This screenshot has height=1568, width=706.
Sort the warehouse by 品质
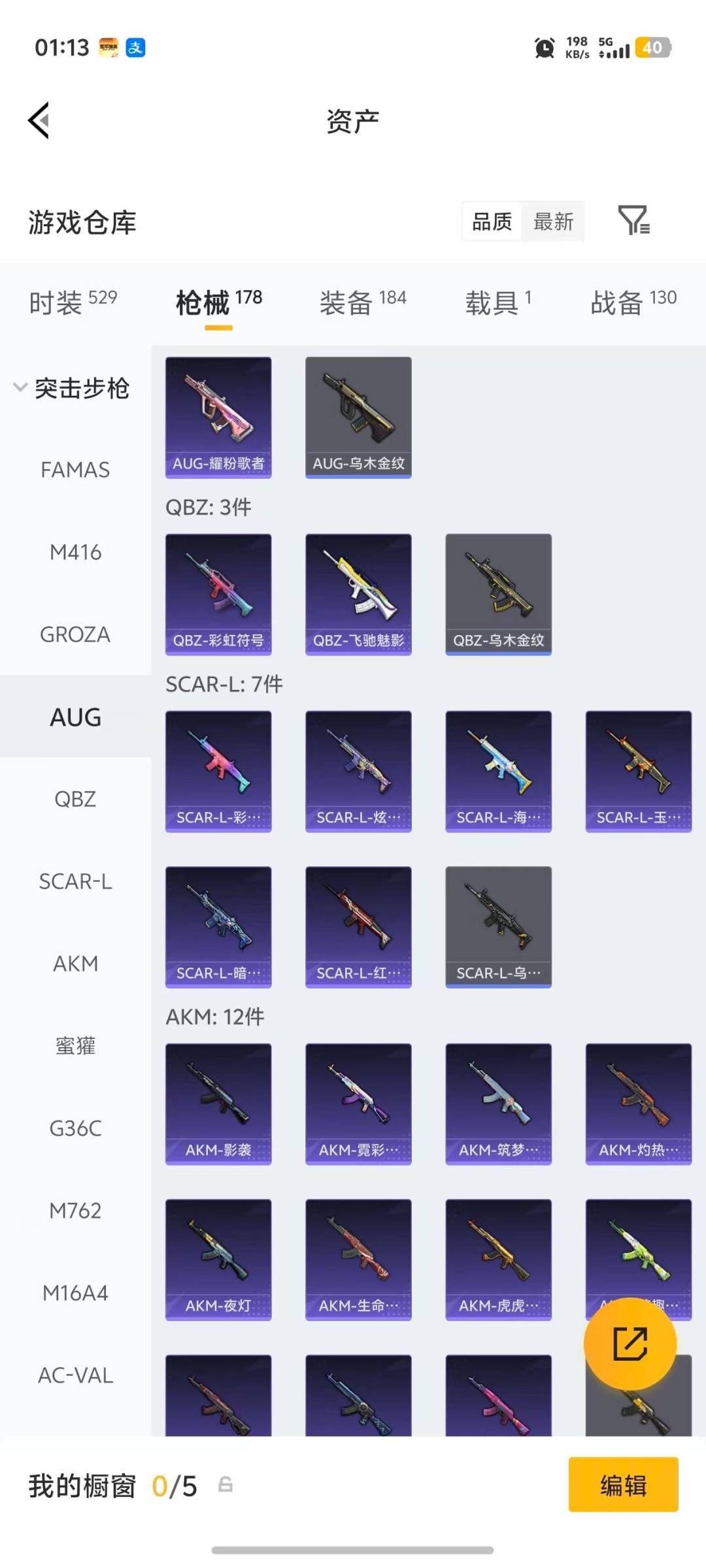pos(492,221)
